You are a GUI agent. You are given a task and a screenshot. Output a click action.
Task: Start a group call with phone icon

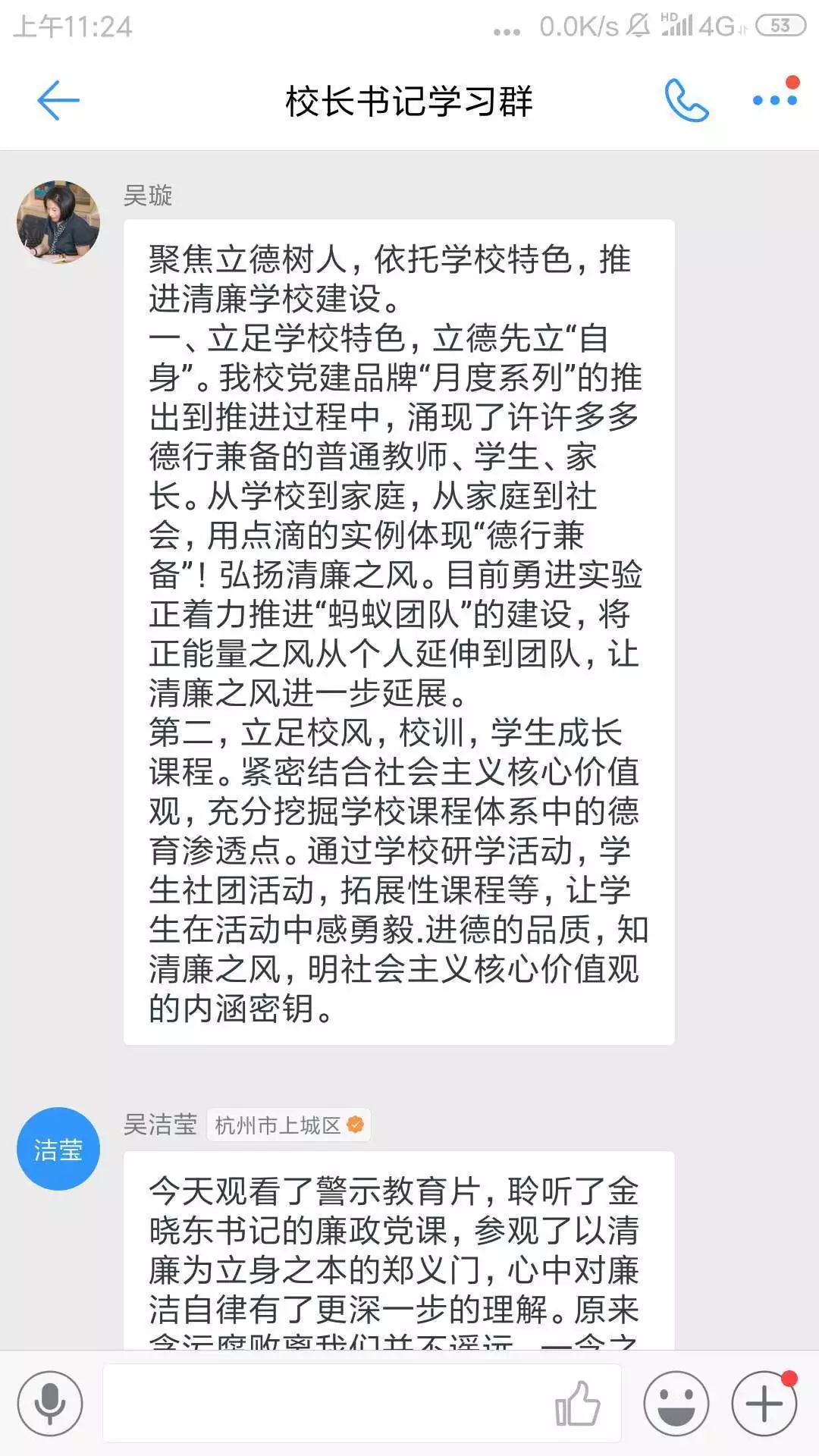[x=686, y=100]
